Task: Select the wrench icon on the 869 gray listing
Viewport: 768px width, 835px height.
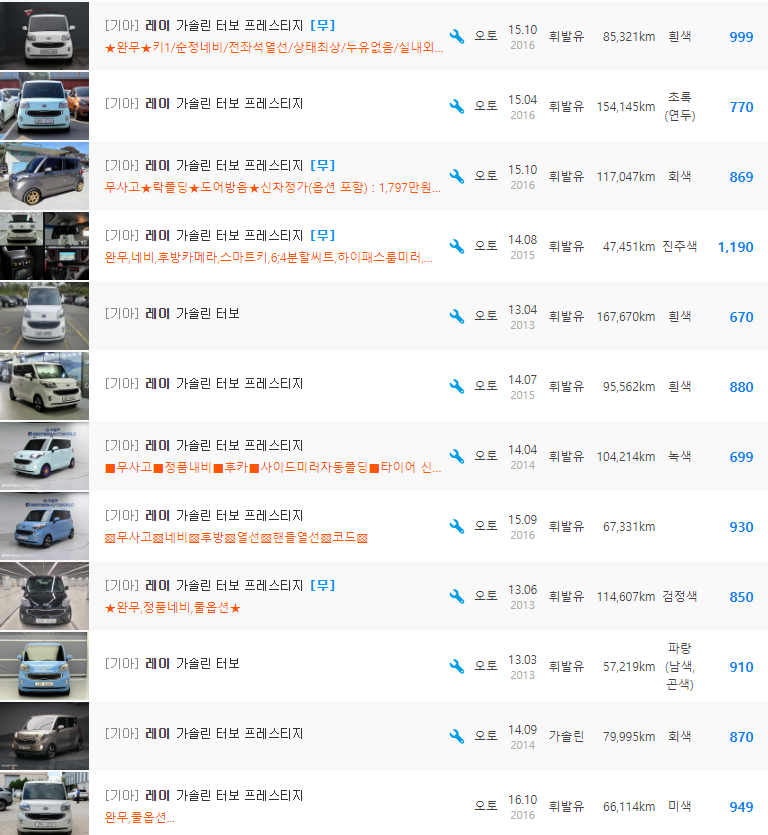Action: (455, 176)
